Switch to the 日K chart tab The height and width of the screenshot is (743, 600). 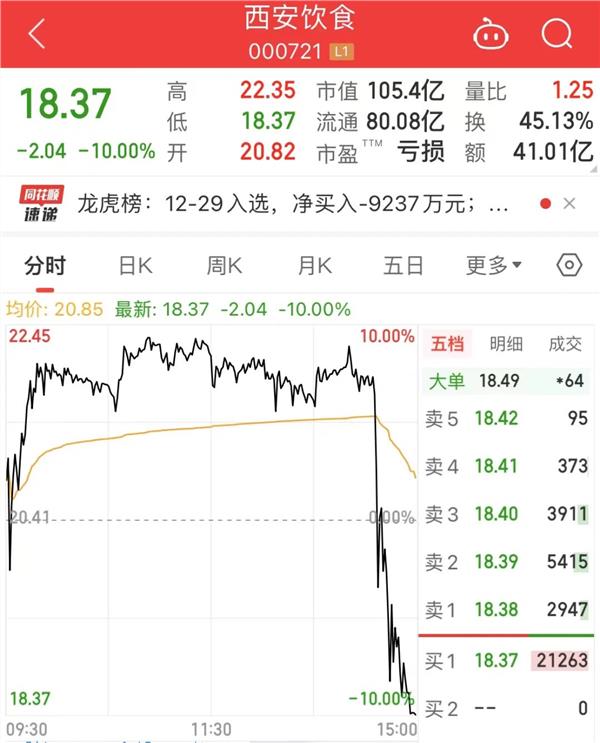(x=135, y=265)
